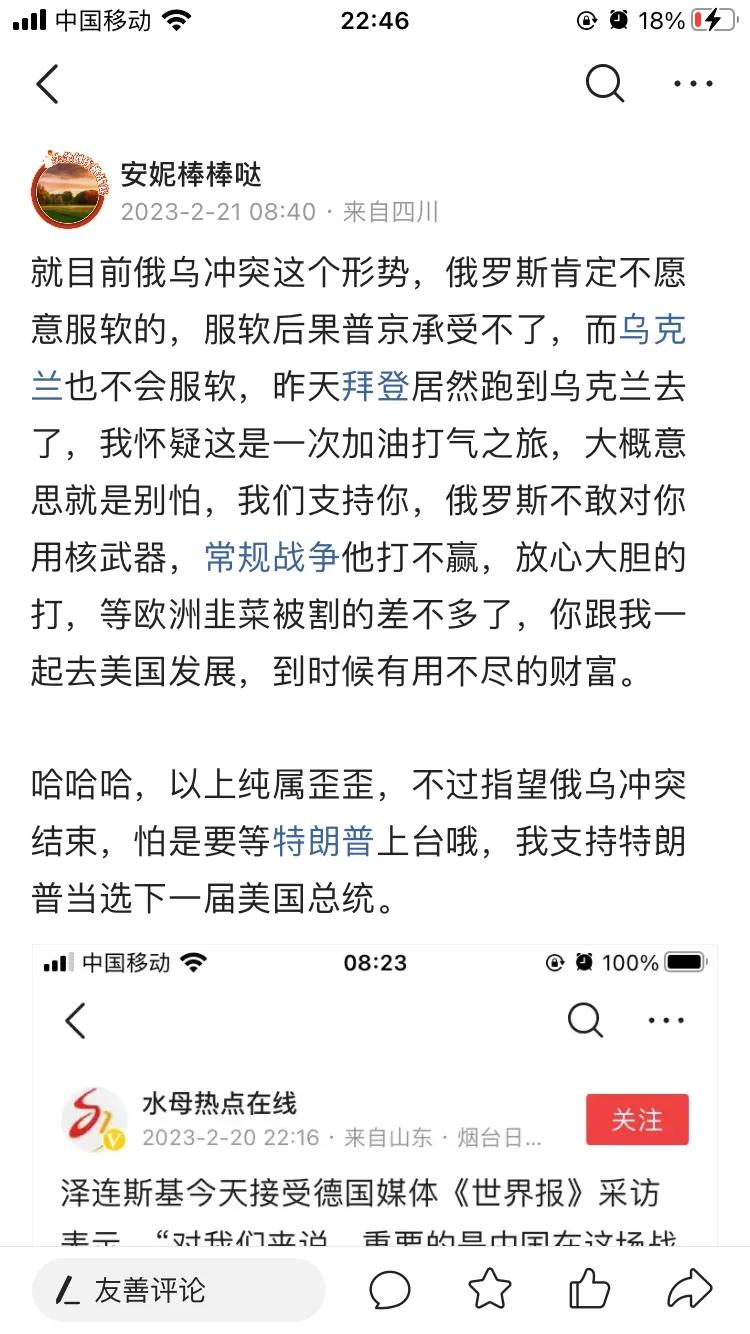
Task: Open the 常规战争 keyword link
Action: [x=272, y=557]
